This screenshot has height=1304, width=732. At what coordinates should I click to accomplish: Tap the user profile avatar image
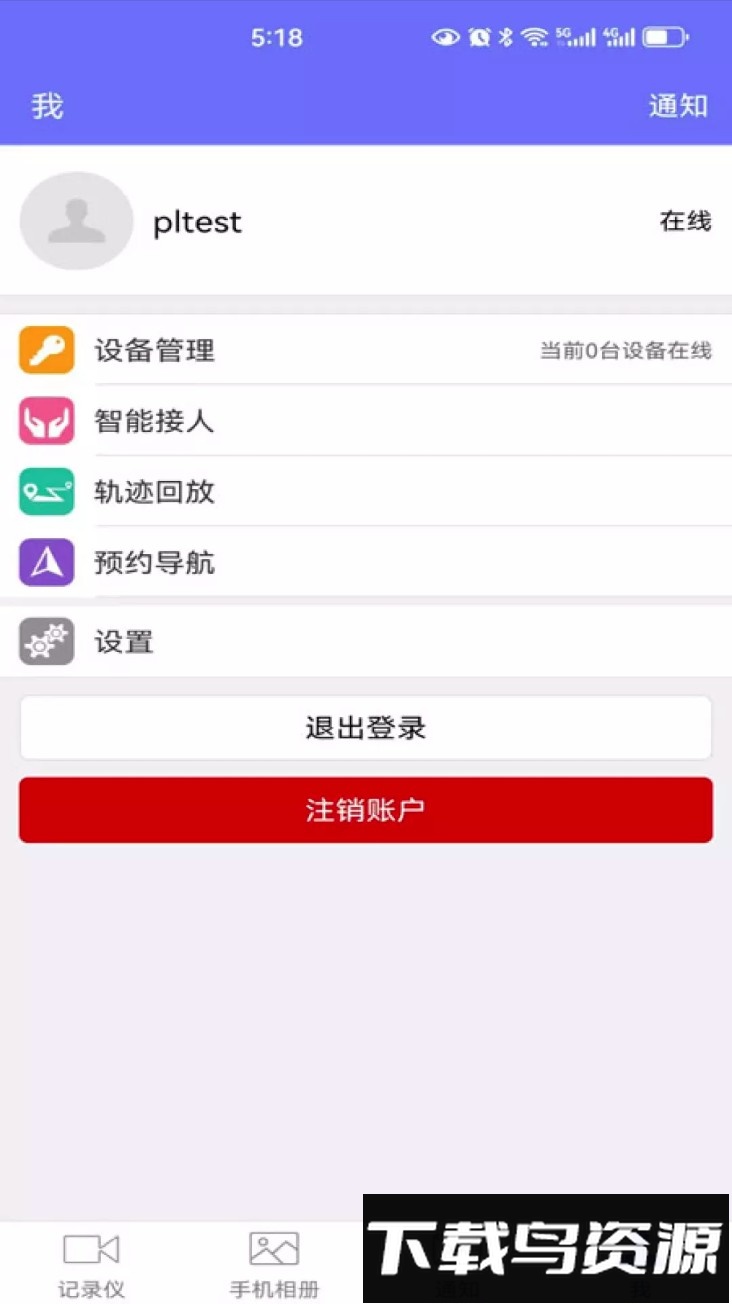coord(76,221)
